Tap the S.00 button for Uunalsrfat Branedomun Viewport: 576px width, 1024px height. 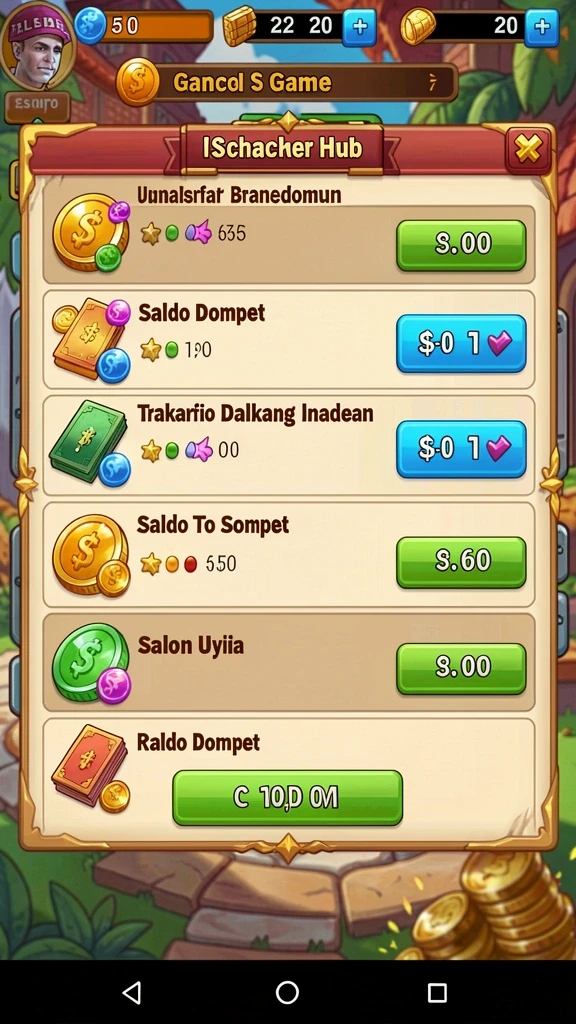[x=461, y=245]
